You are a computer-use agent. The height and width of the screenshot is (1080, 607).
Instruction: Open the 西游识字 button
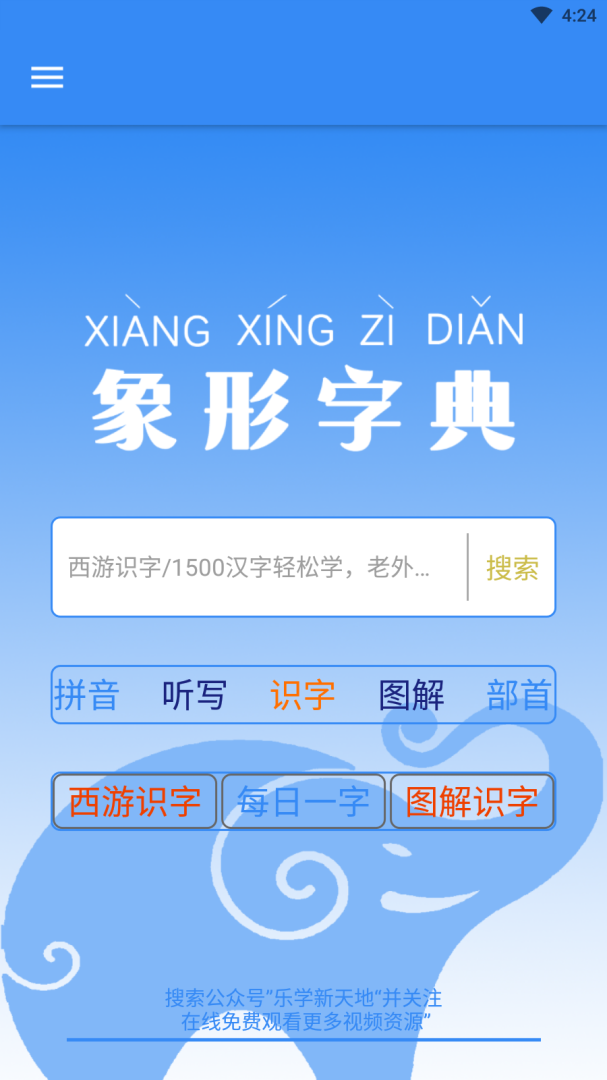pyautogui.click(x=135, y=801)
